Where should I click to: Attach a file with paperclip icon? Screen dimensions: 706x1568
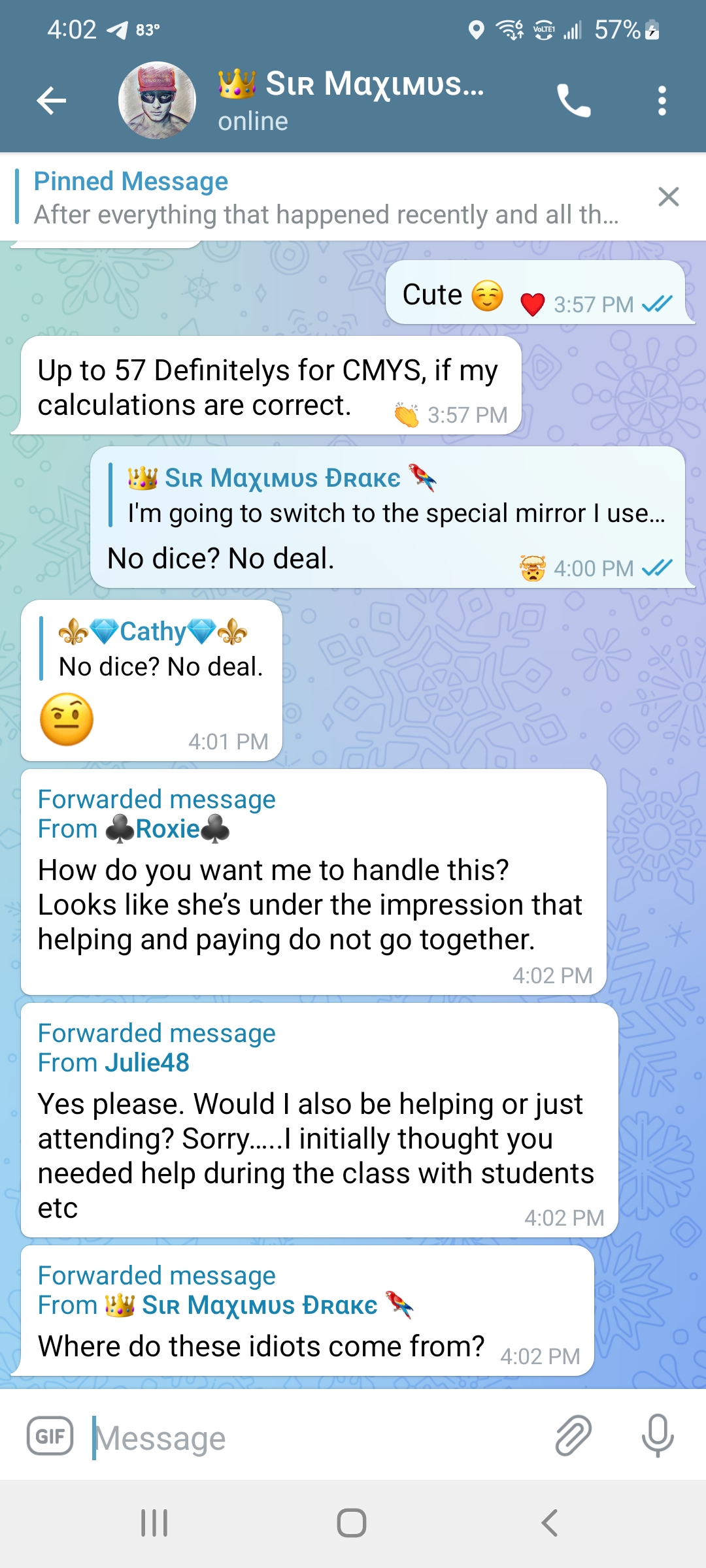[573, 1436]
